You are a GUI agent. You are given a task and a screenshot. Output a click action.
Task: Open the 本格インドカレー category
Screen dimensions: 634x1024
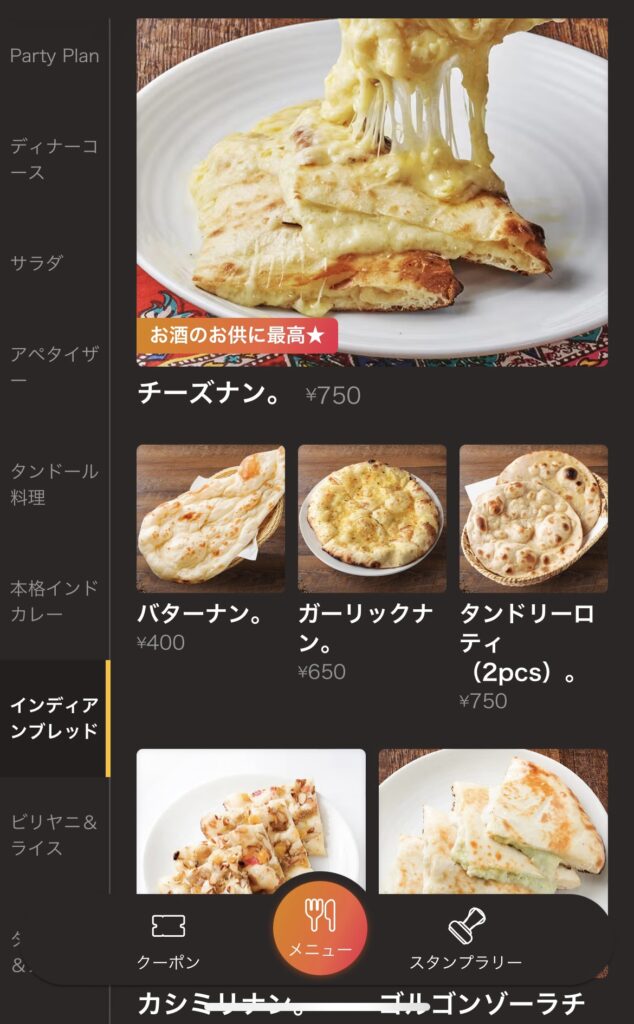(54, 600)
